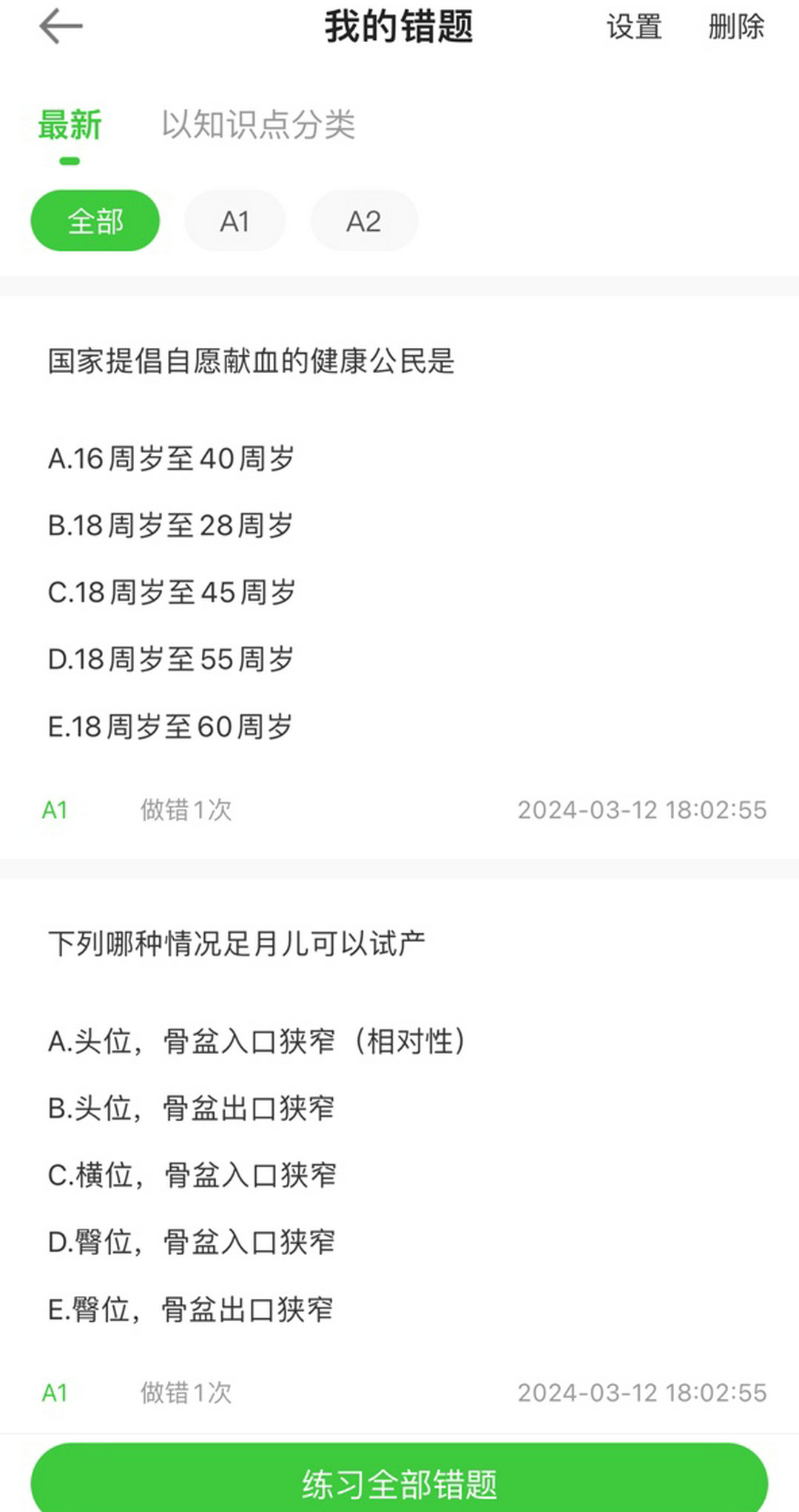Image resolution: width=799 pixels, height=1512 pixels.
Task: Switch to the 以知识点分类 tab
Action: point(258,124)
